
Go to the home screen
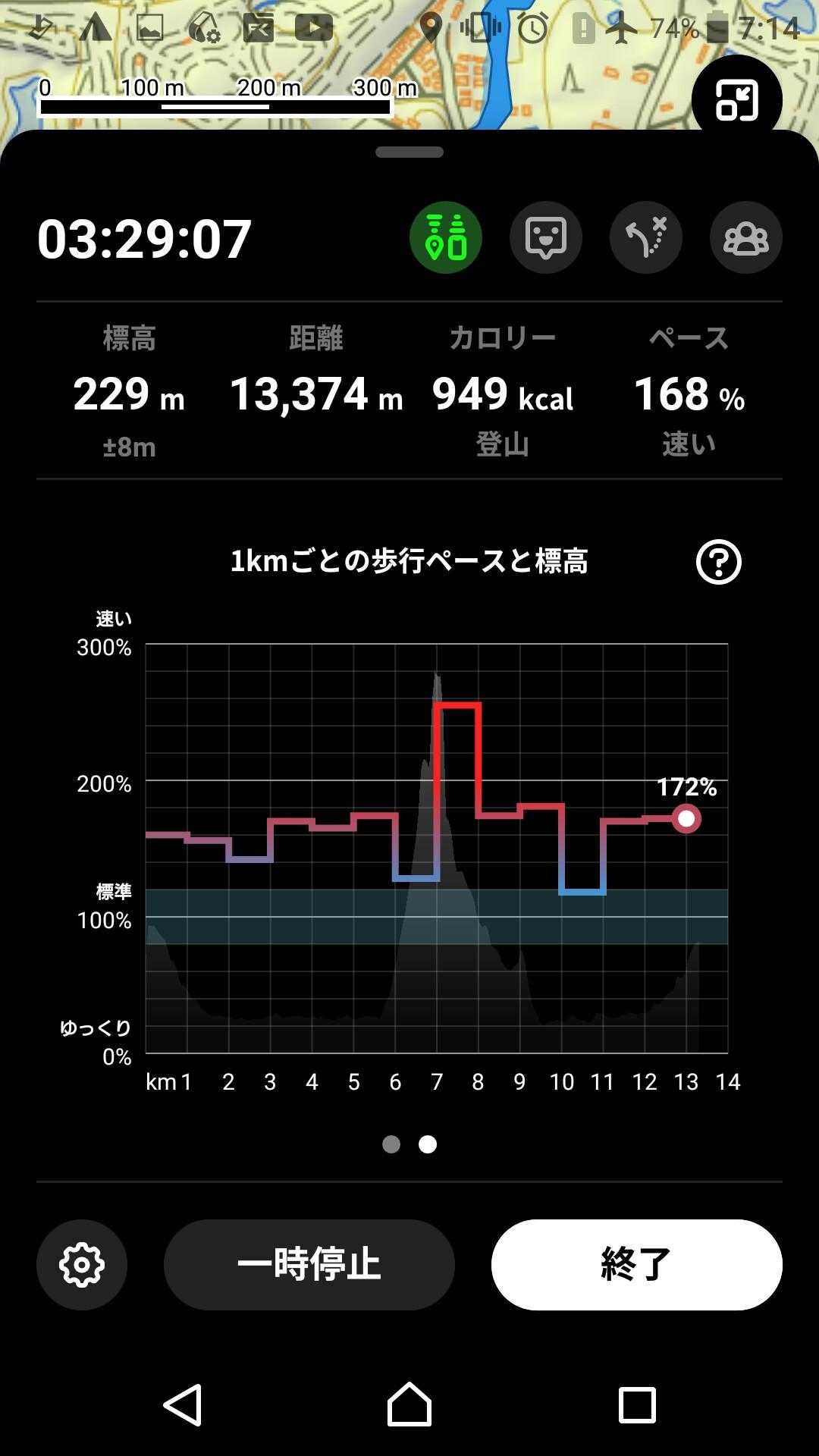(x=409, y=1404)
